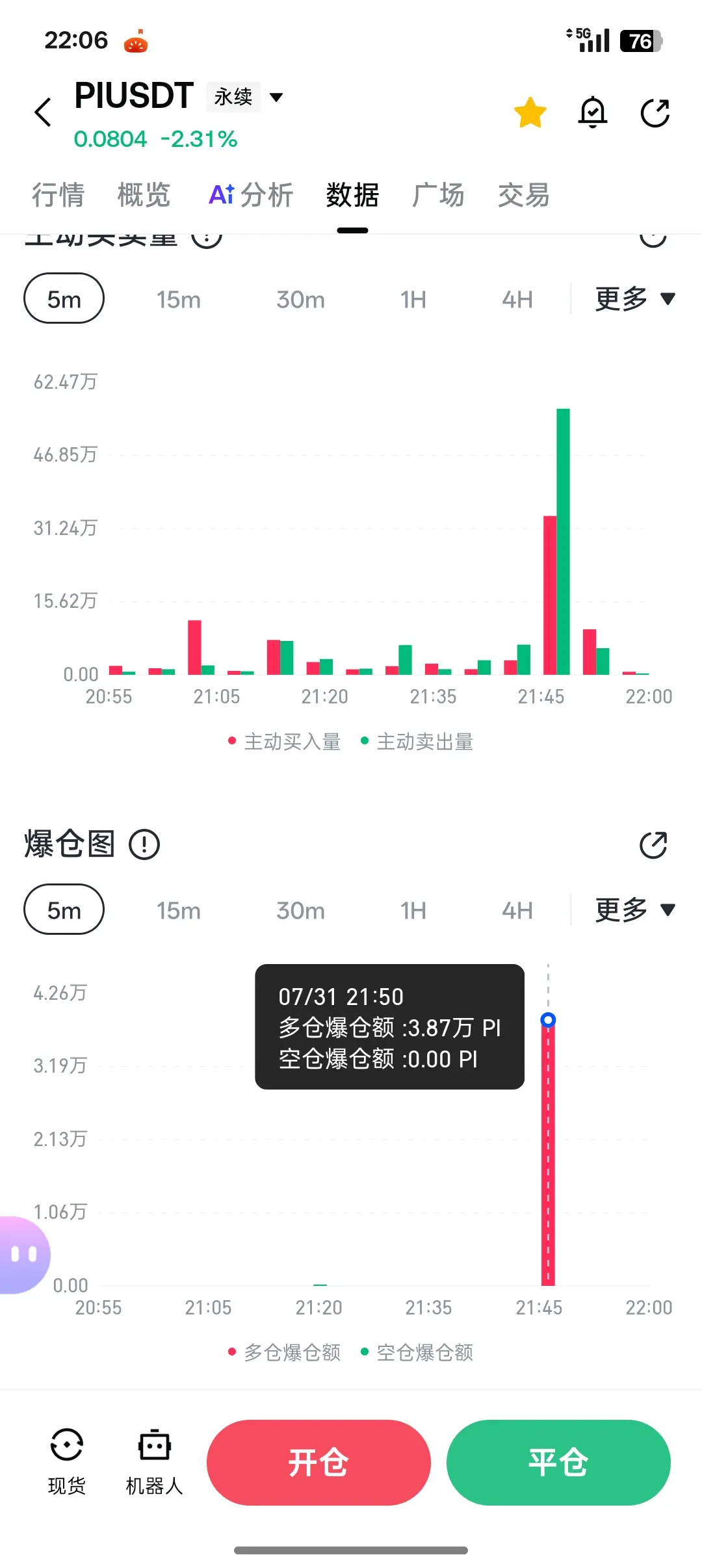
Task: Tap 平仓 to close a position
Action: pos(558,1463)
